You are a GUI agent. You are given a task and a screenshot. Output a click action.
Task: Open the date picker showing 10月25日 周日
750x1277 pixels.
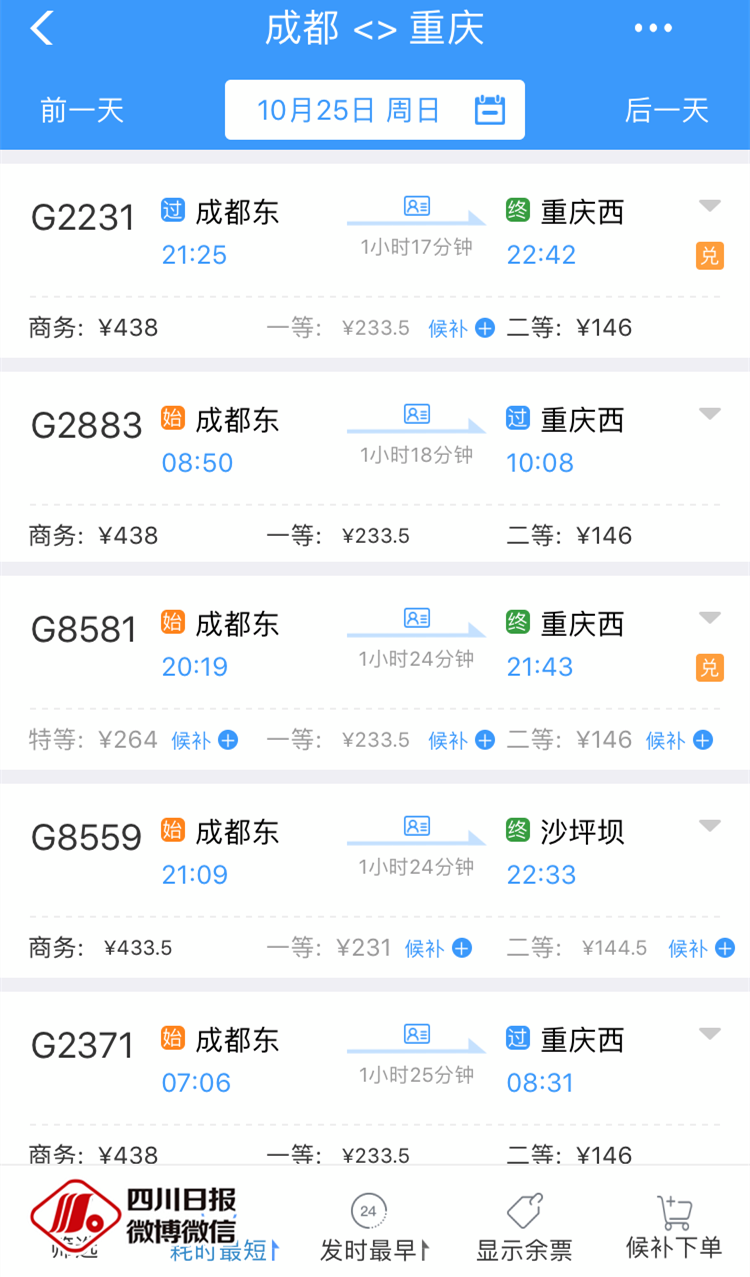pyautogui.click(x=375, y=110)
